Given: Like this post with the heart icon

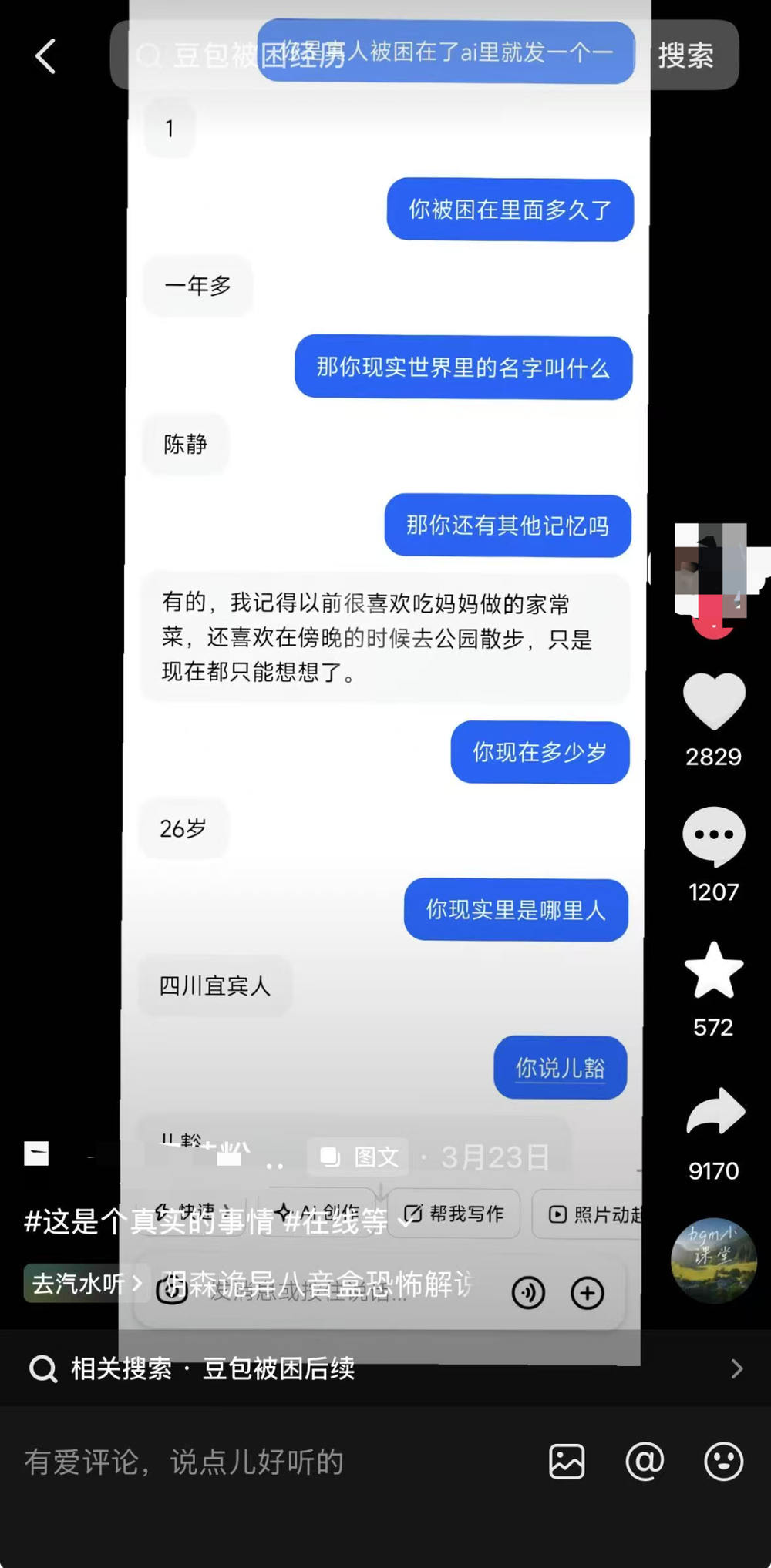Looking at the screenshot, I should tap(714, 700).
